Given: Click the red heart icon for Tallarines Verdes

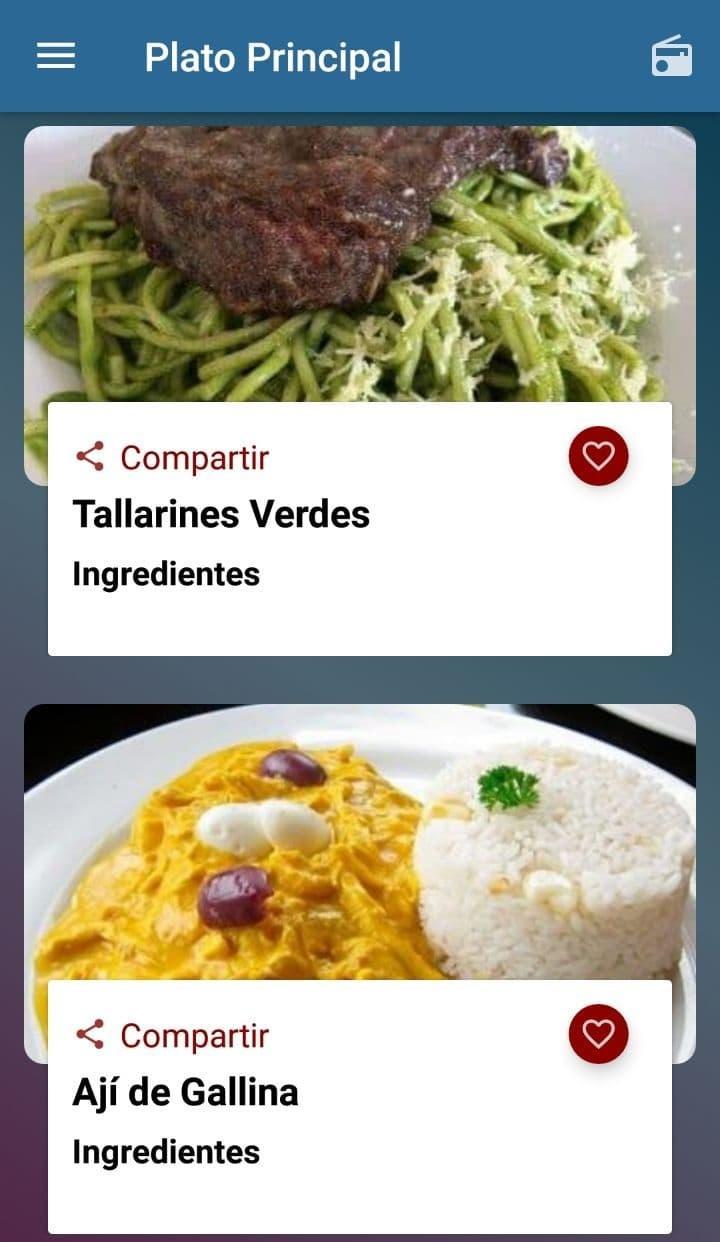Looking at the screenshot, I should click(598, 456).
